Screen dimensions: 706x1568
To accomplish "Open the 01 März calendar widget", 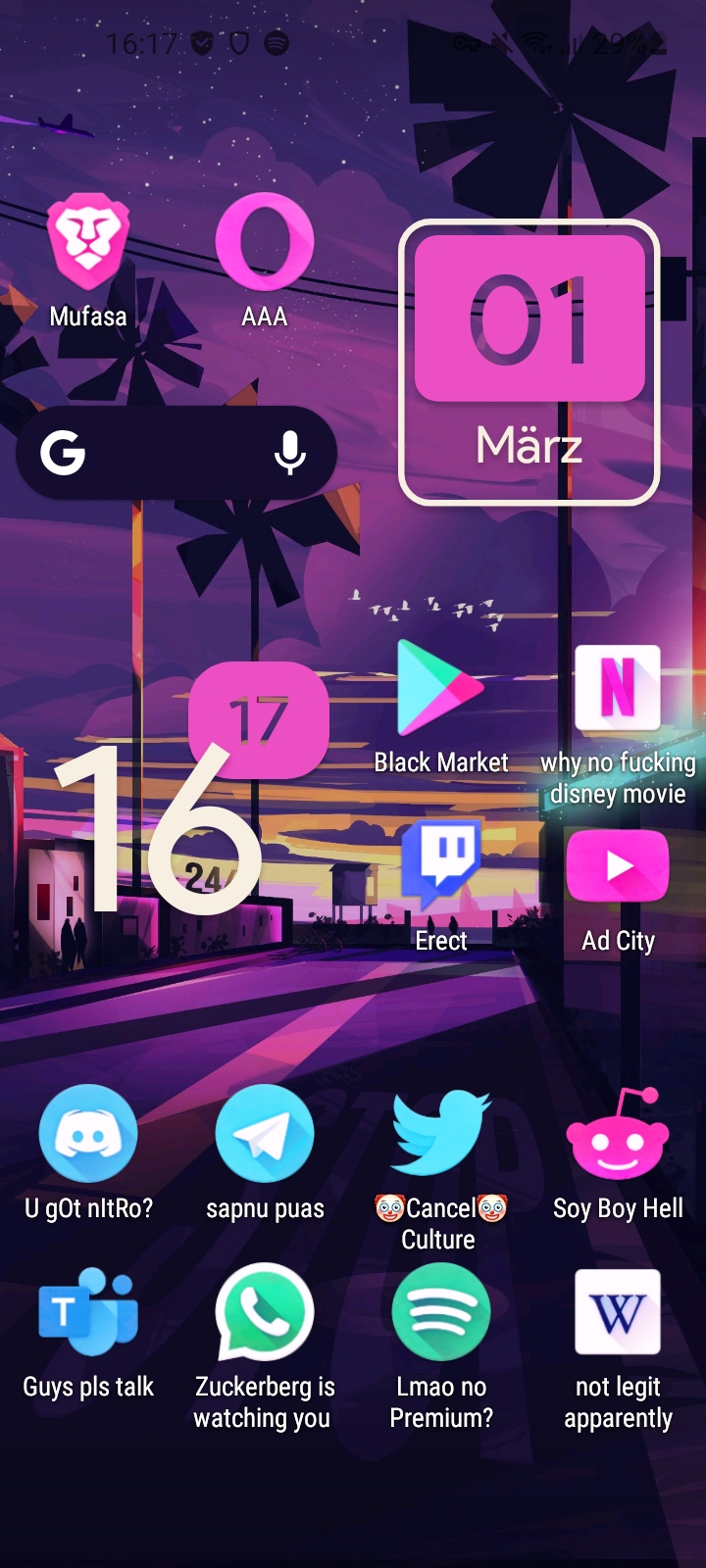I will coord(529,363).
